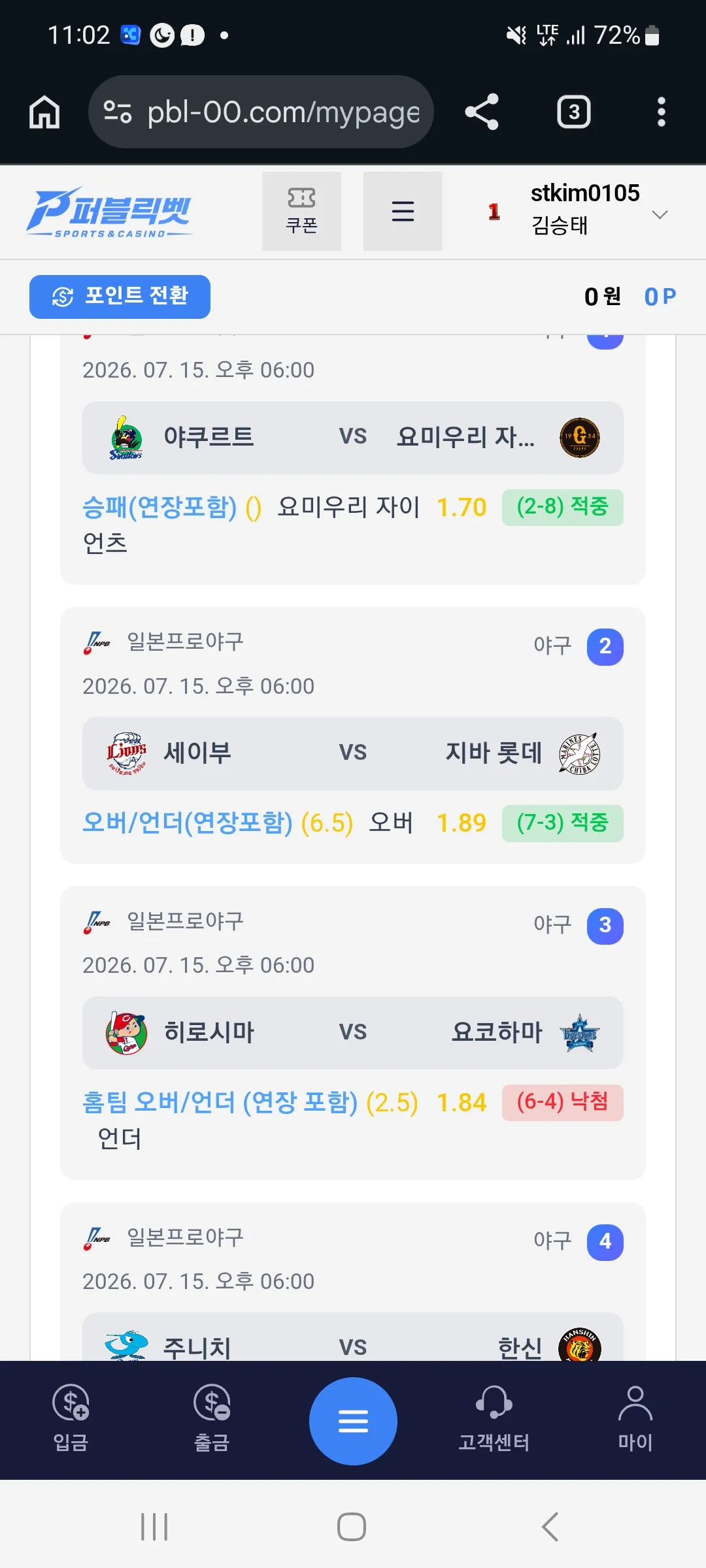Open the browser overflow menu
Screen dimensions: 706x1568
pyautogui.click(x=661, y=112)
